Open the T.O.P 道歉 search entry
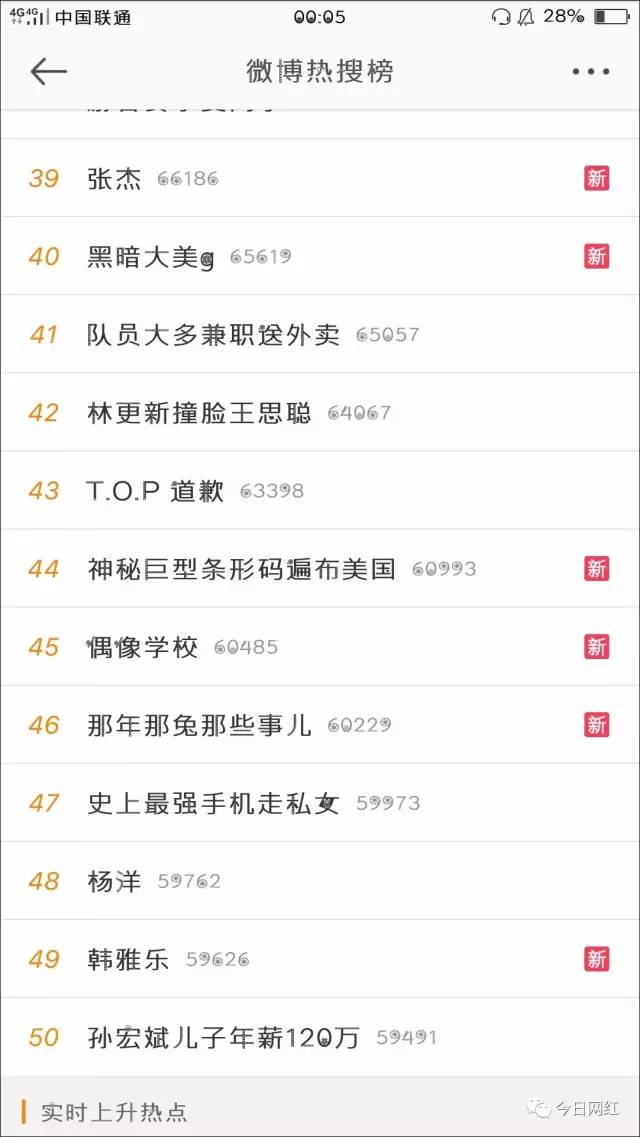Image resolution: width=640 pixels, height=1137 pixels. point(155,491)
